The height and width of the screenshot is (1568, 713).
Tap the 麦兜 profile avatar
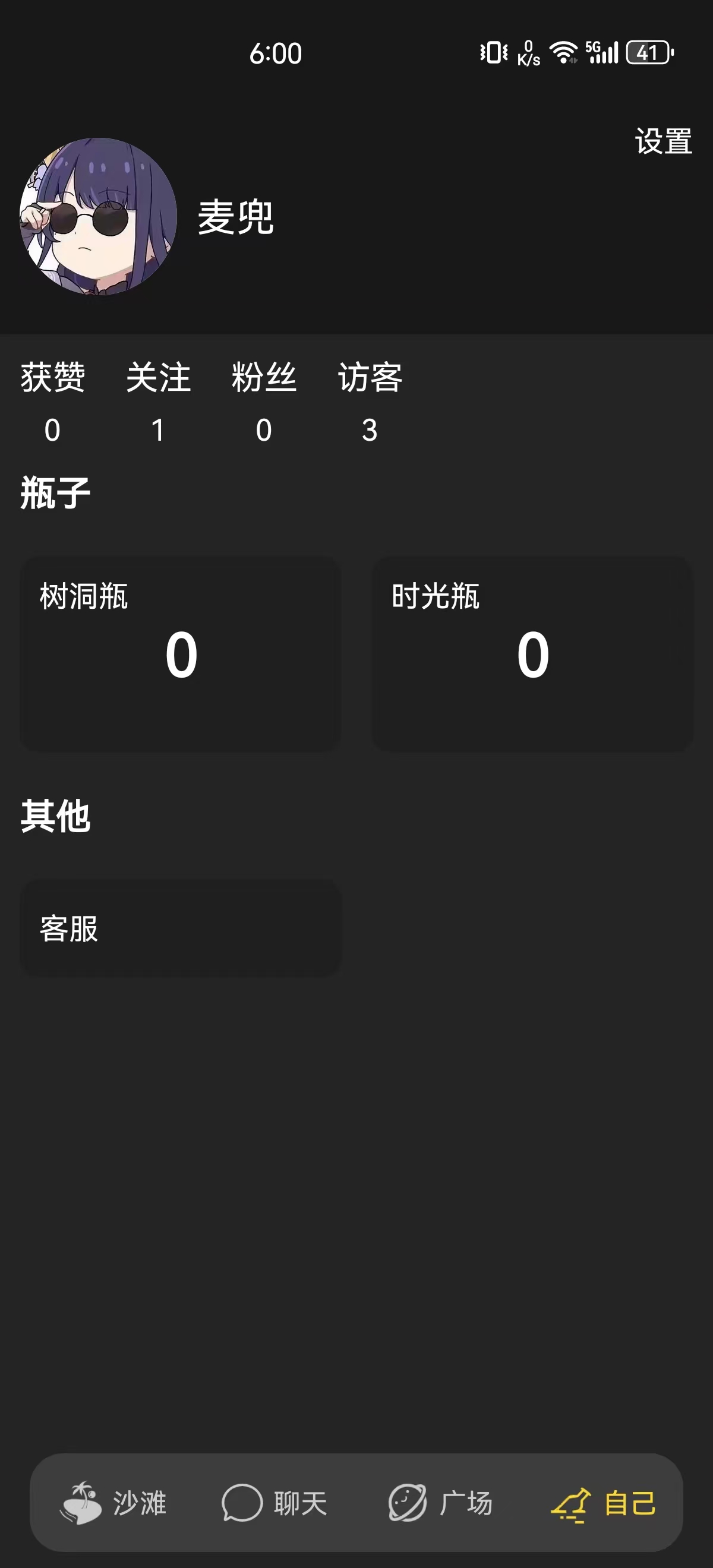pyautogui.click(x=99, y=217)
